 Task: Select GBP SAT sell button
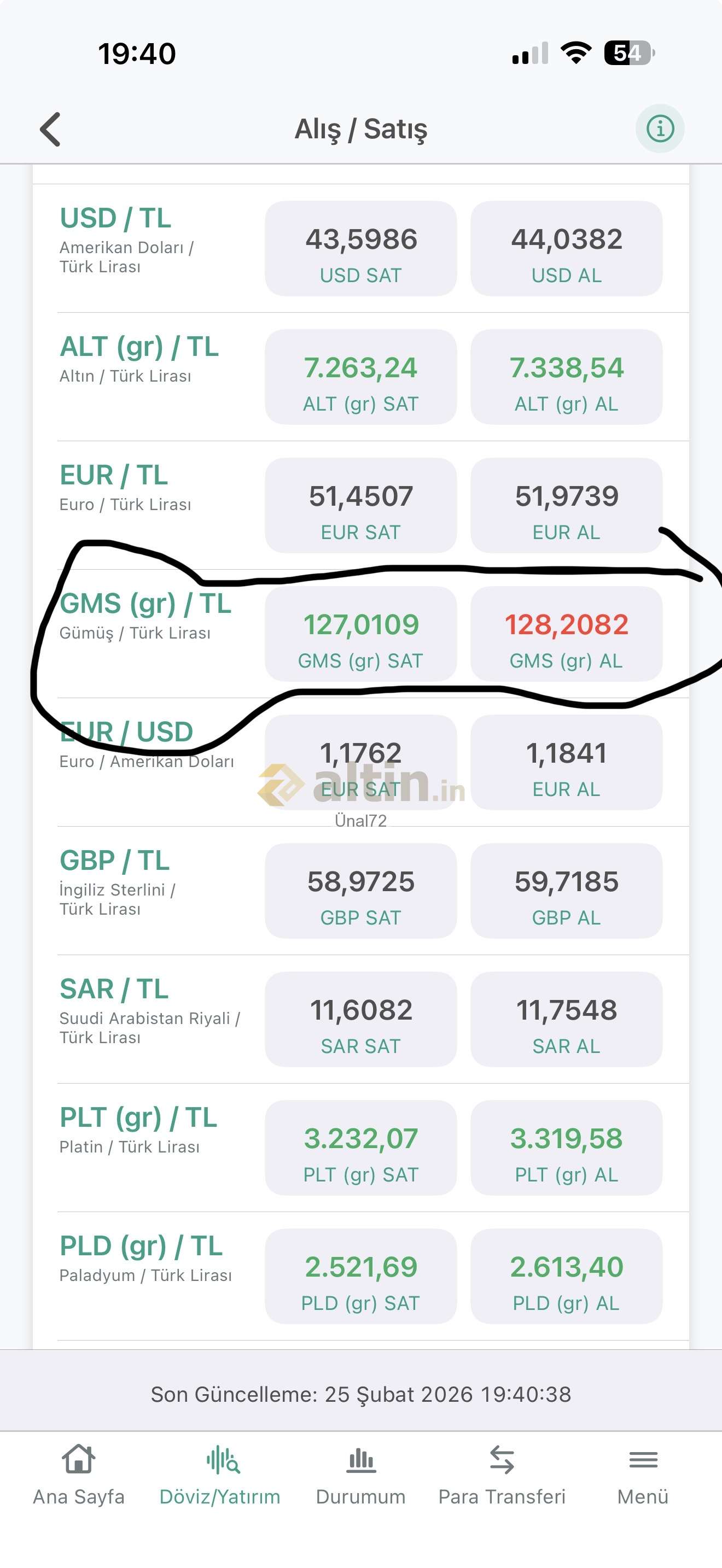[360, 891]
